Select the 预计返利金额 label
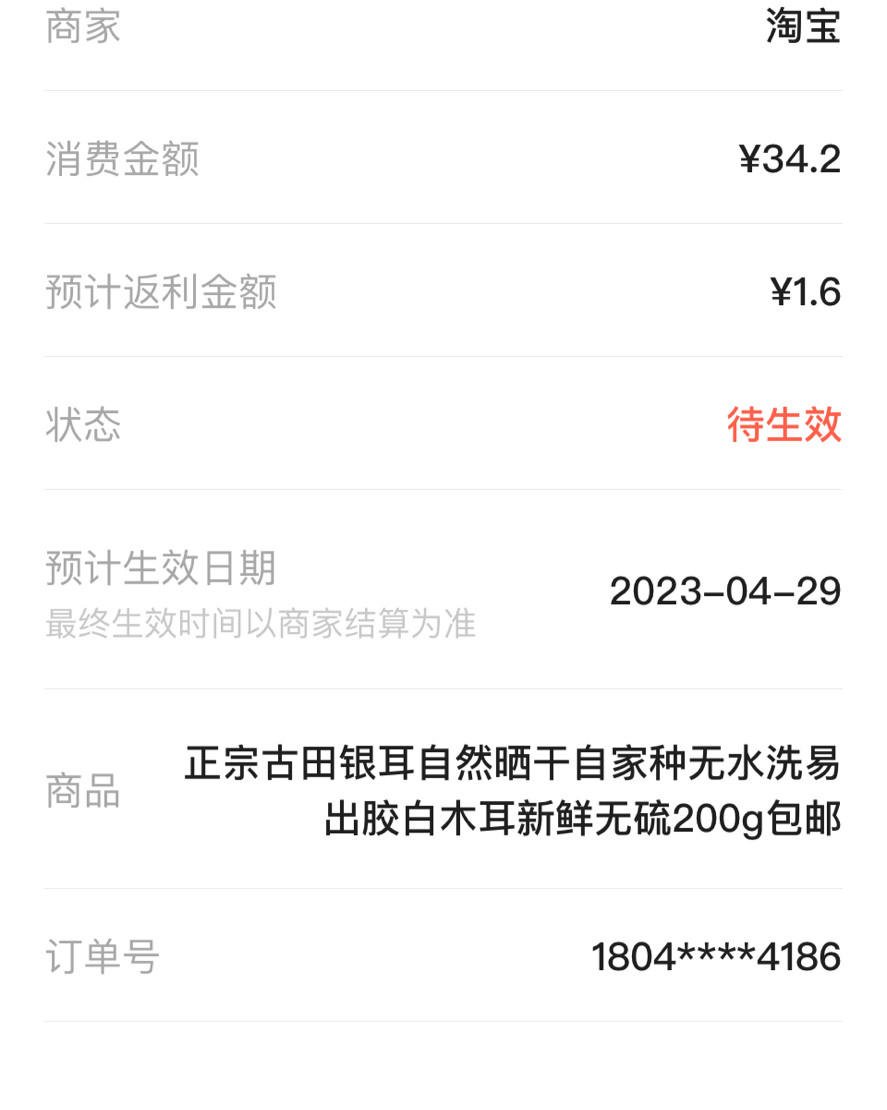887x1110 pixels. 160,291
